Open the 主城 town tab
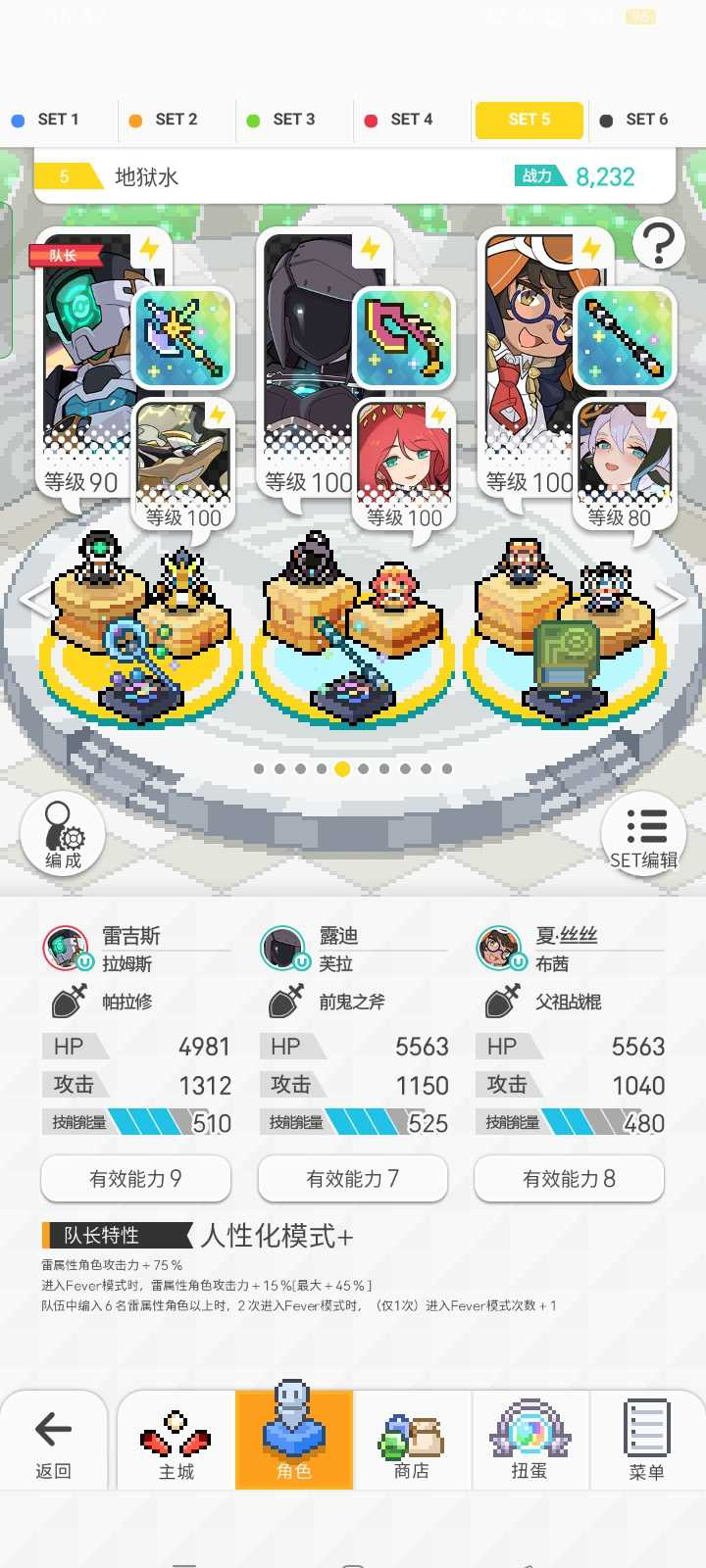The height and width of the screenshot is (1568, 706). (x=176, y=1443)
